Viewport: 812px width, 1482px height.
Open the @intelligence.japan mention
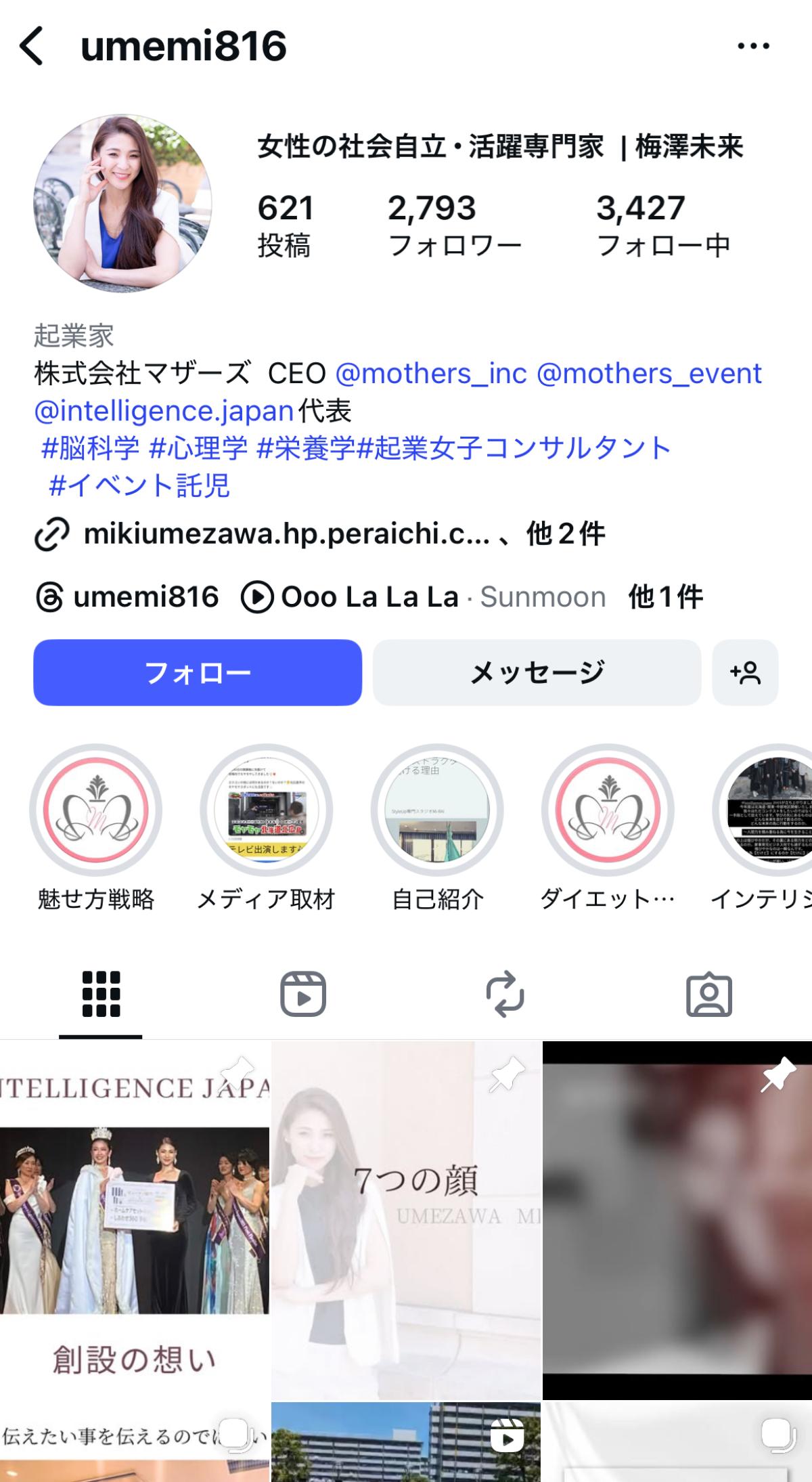coord(164,411)
